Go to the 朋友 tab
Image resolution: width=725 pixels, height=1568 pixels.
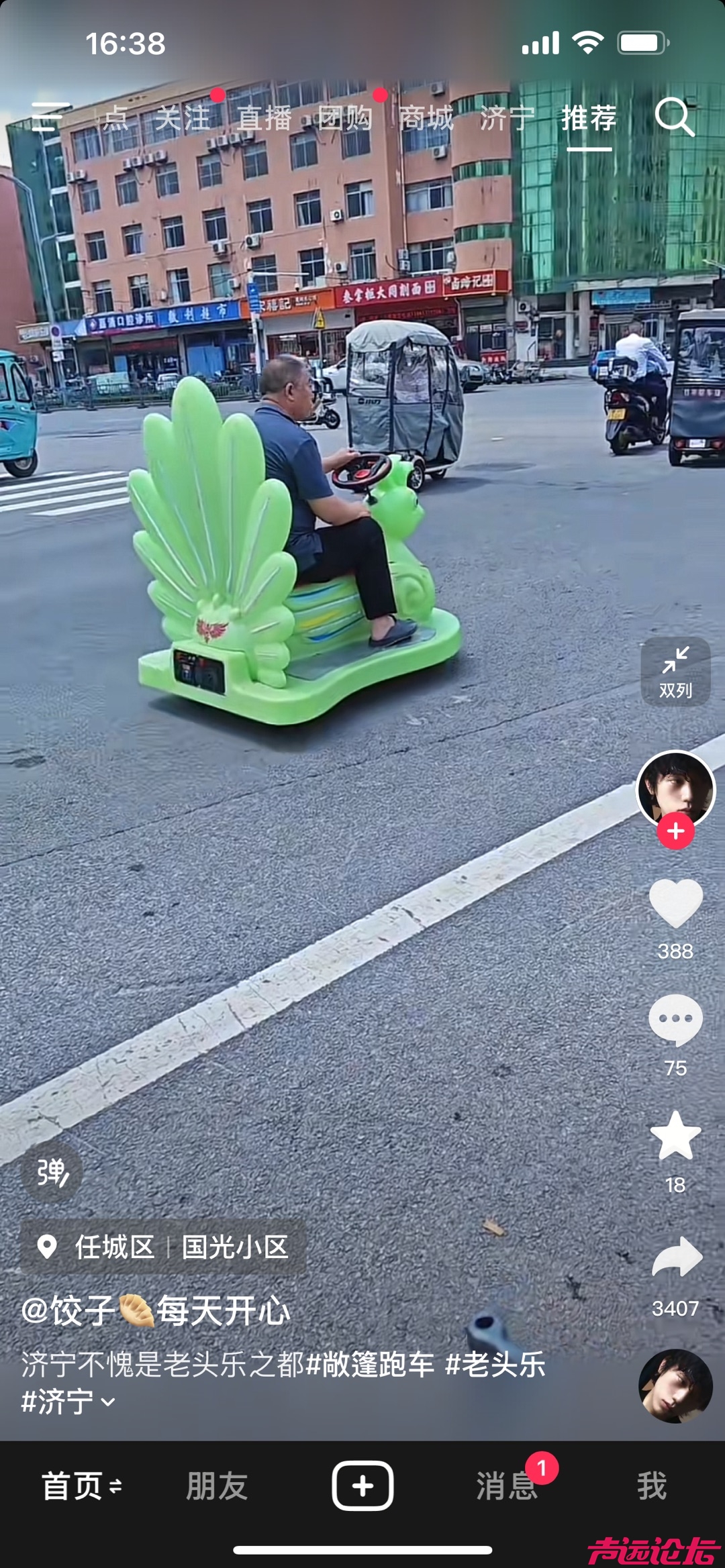coord(217,1485)
